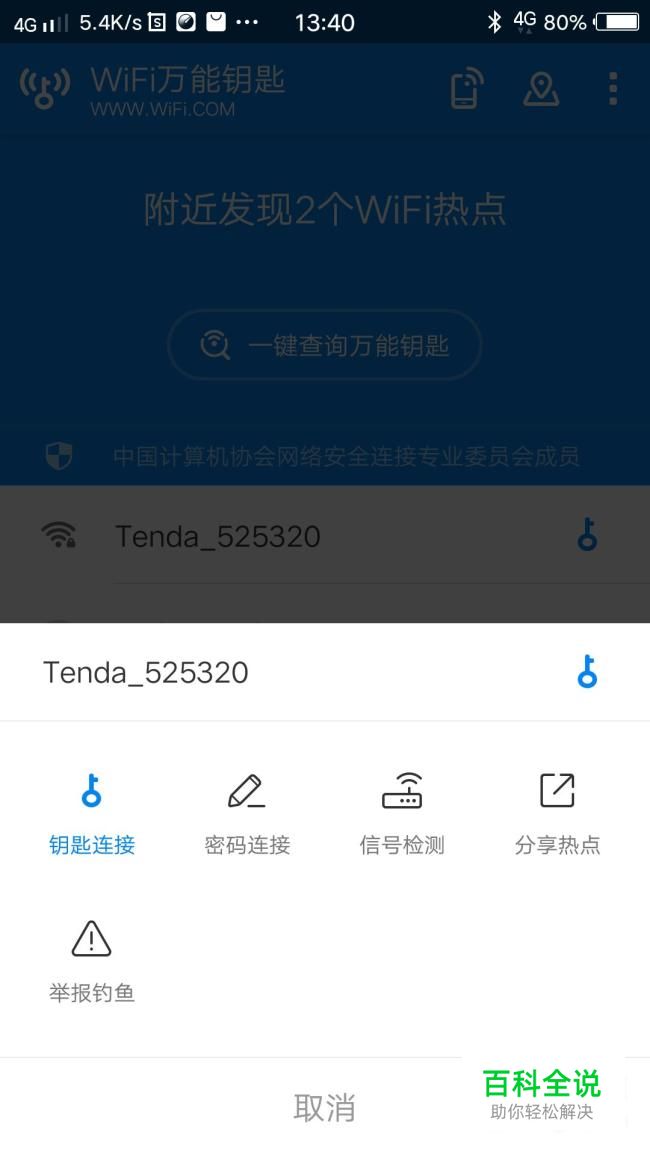This screenshot has height=1155, width=650.
Task: Report phishing with 举报钓鱼
Action: (x=92, y=962)
